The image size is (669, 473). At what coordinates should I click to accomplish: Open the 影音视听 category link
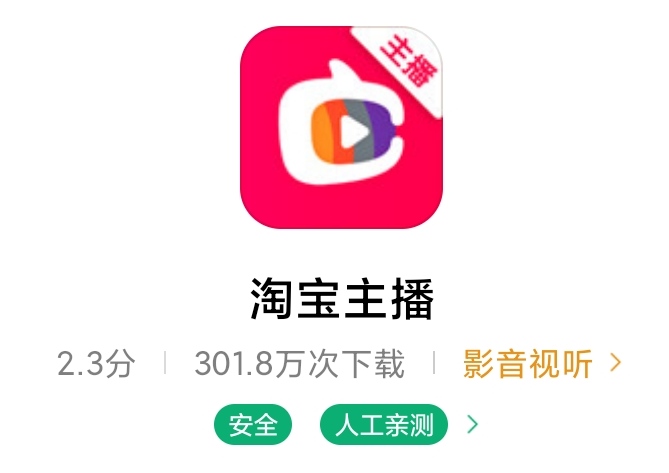pyautogui.click(x=528, y=364)
